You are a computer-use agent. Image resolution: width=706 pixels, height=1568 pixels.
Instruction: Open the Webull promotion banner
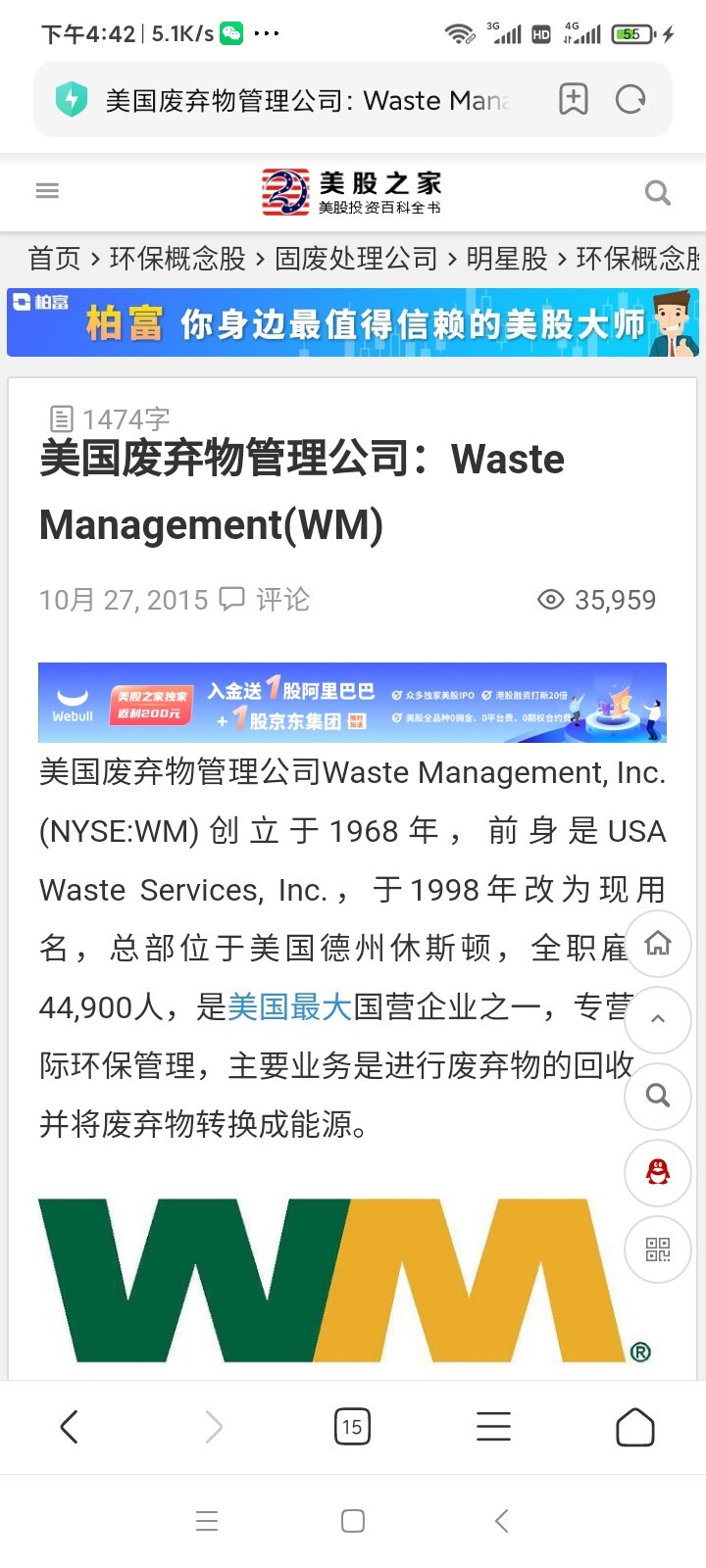pyautogui.click(x=353, y=703)
